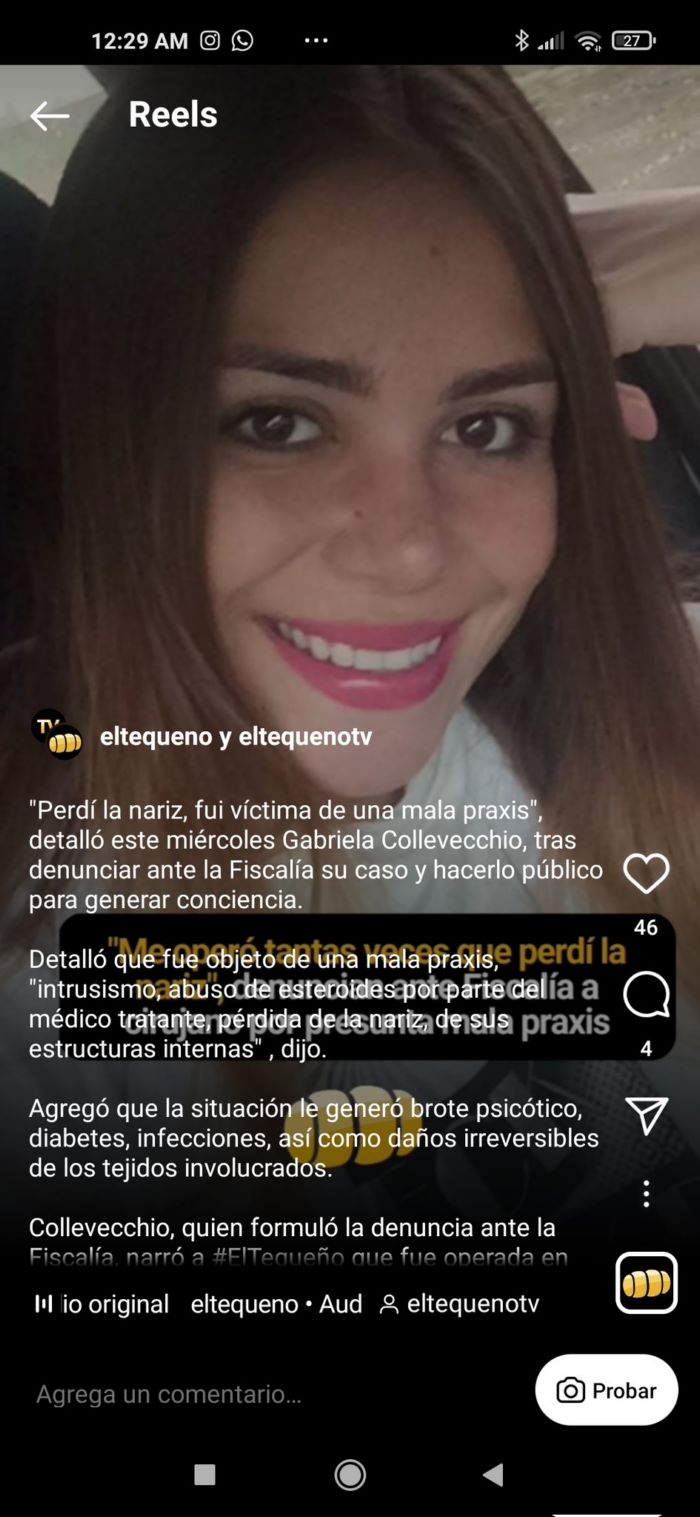Tap the eltequeno profile avatar
Screen dimensions: 700x1517
57,735
